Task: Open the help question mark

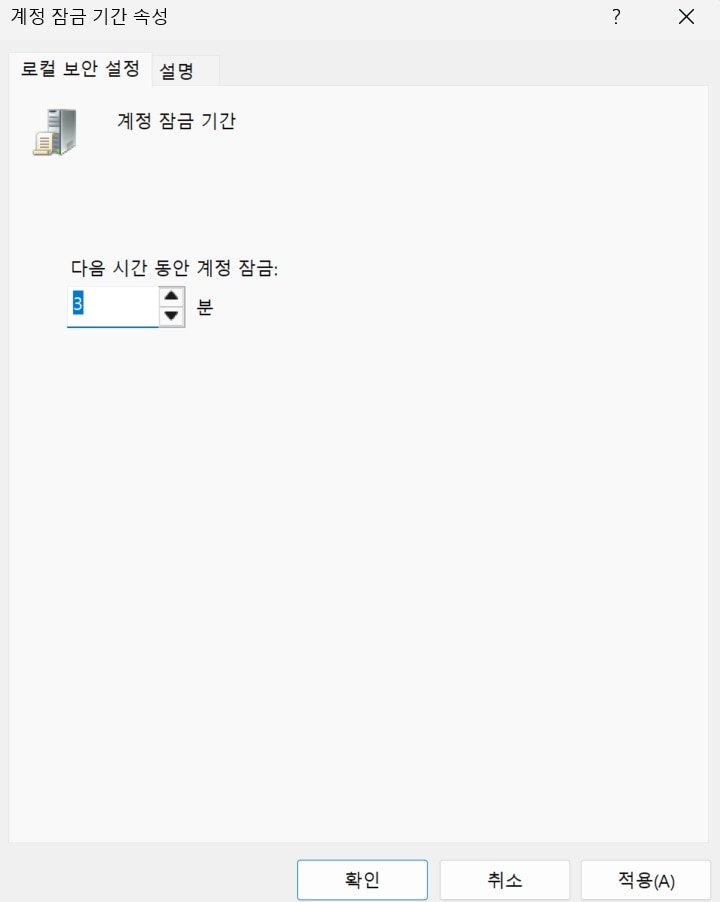Action: point(616,17)
